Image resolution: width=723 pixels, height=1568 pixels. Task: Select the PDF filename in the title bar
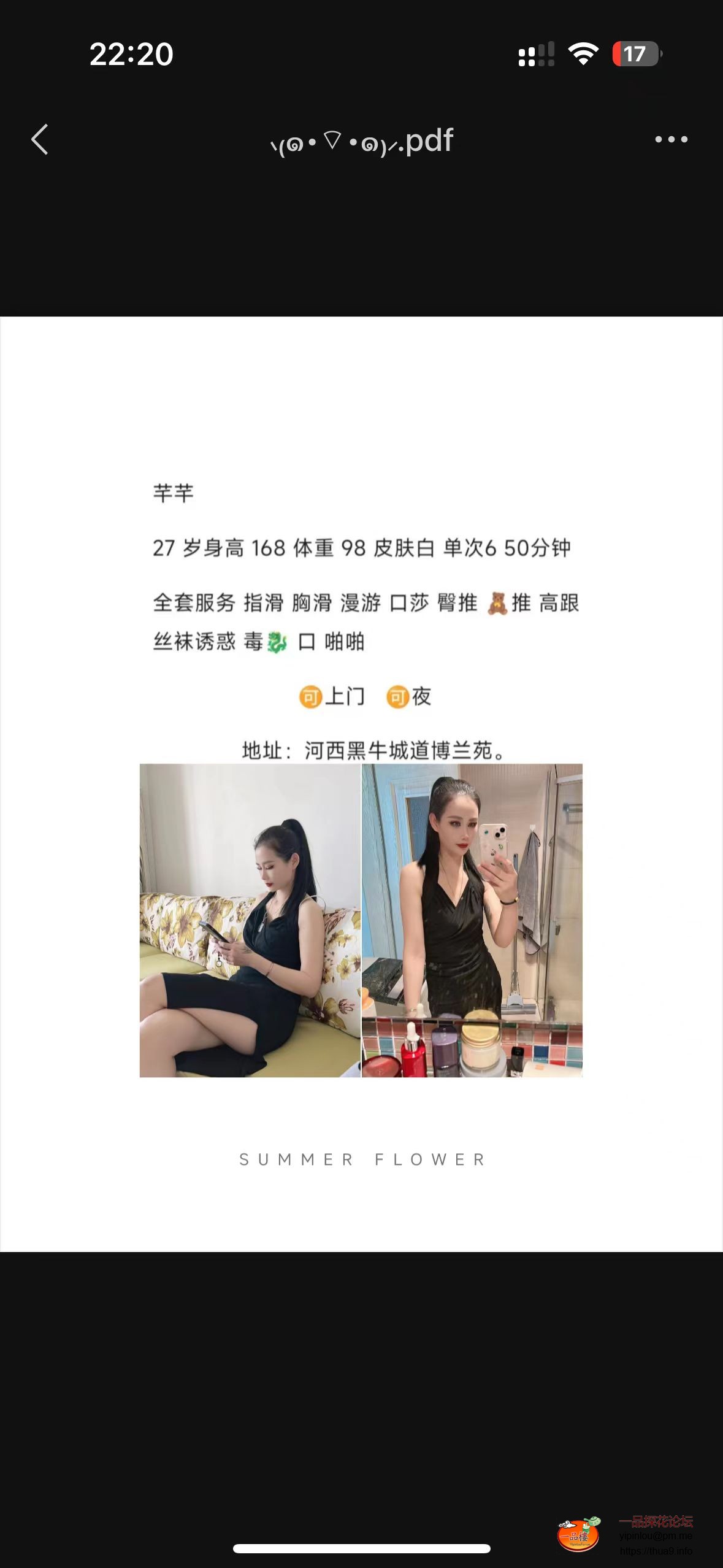click(361, 140)
